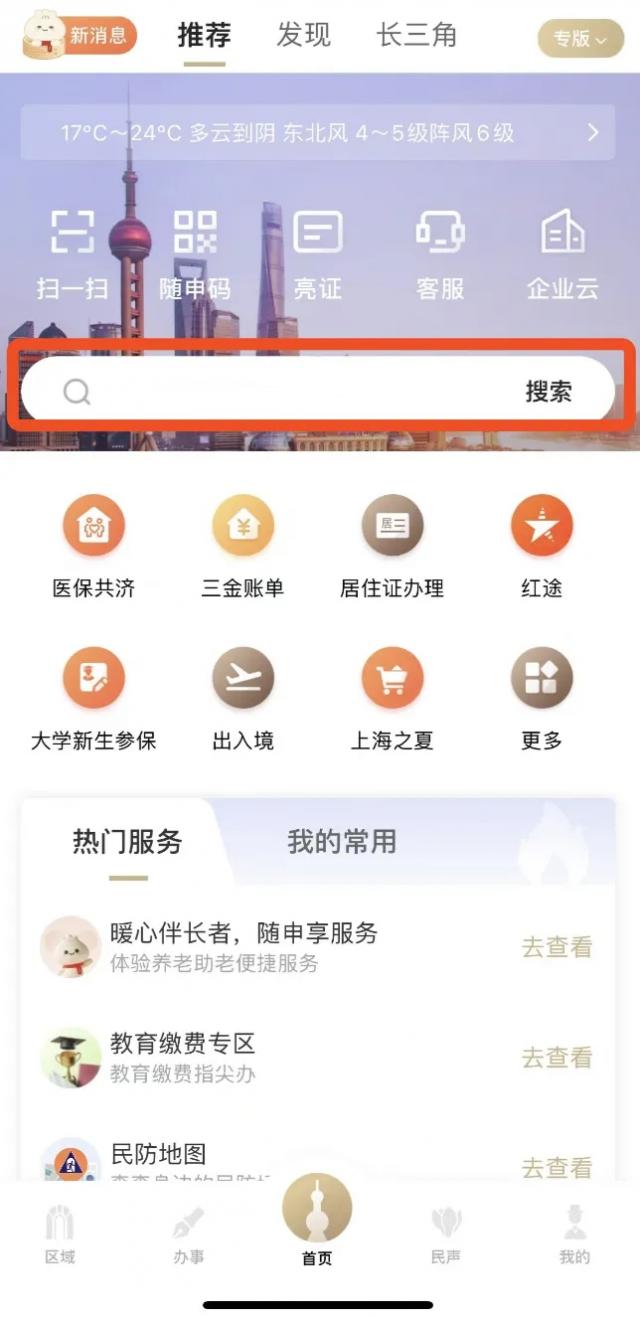Open the 专版 version dropdown
Image resolution: width=640 pixels, height=1318 pixels.
[580, 38]
